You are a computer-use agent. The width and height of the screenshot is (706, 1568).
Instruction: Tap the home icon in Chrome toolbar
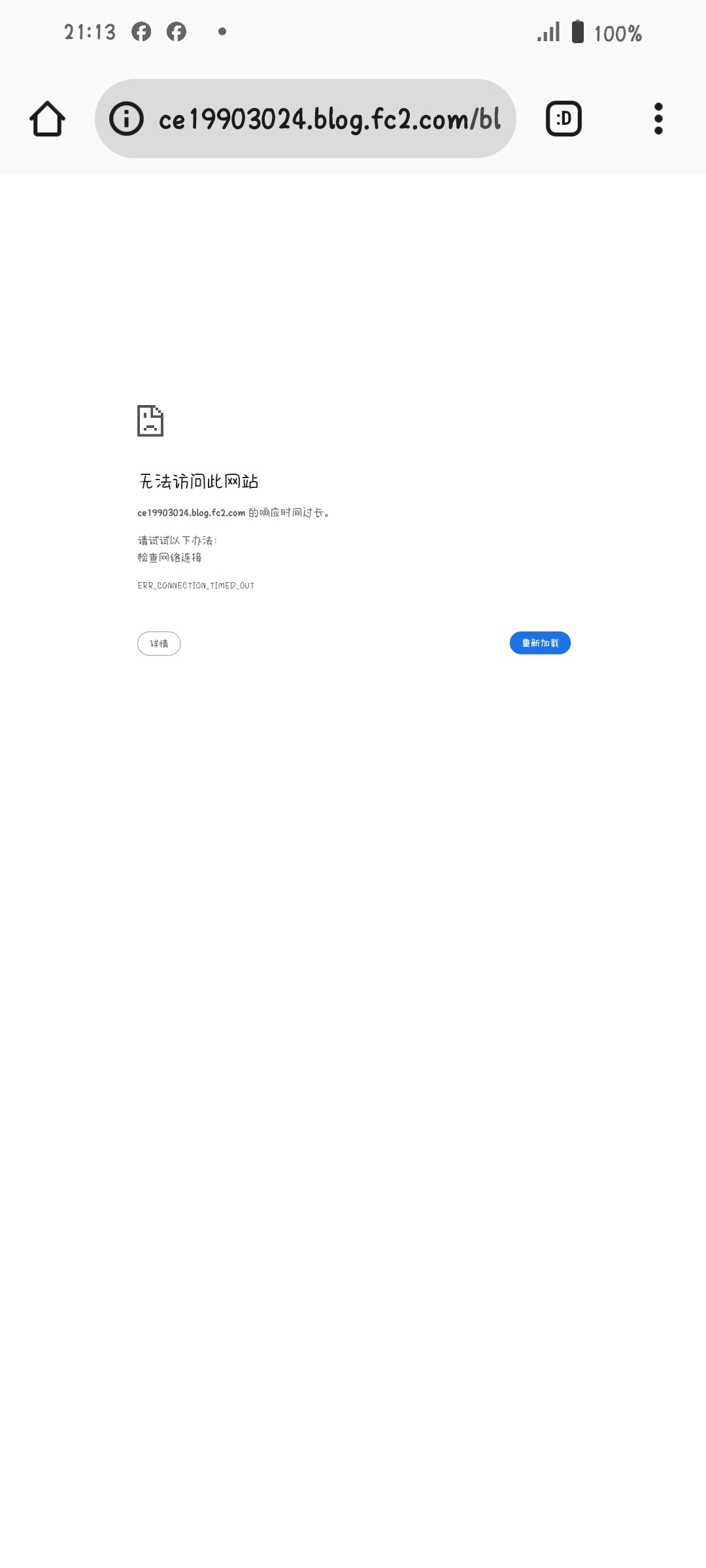48,119
